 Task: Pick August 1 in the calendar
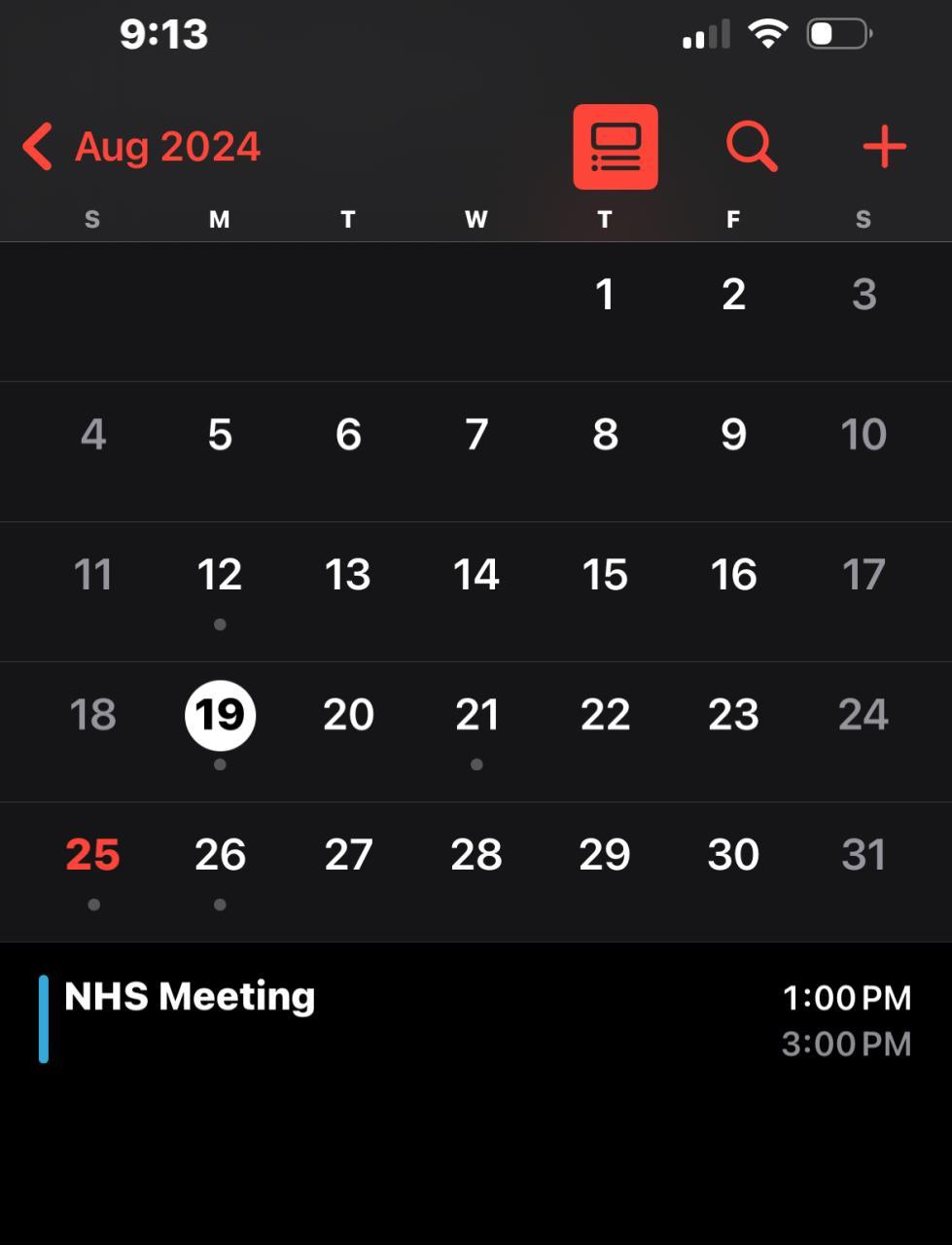click(x=605, y=295)
